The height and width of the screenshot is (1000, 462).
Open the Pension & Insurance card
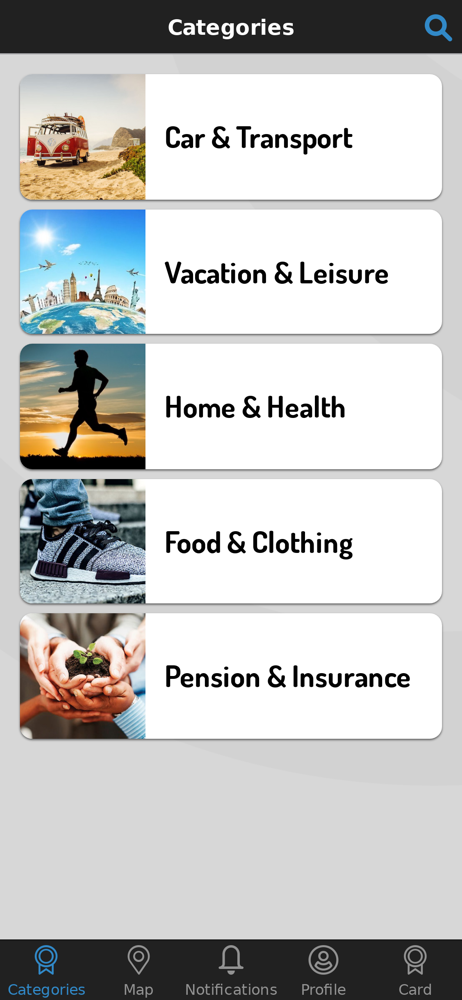point(231,677)
